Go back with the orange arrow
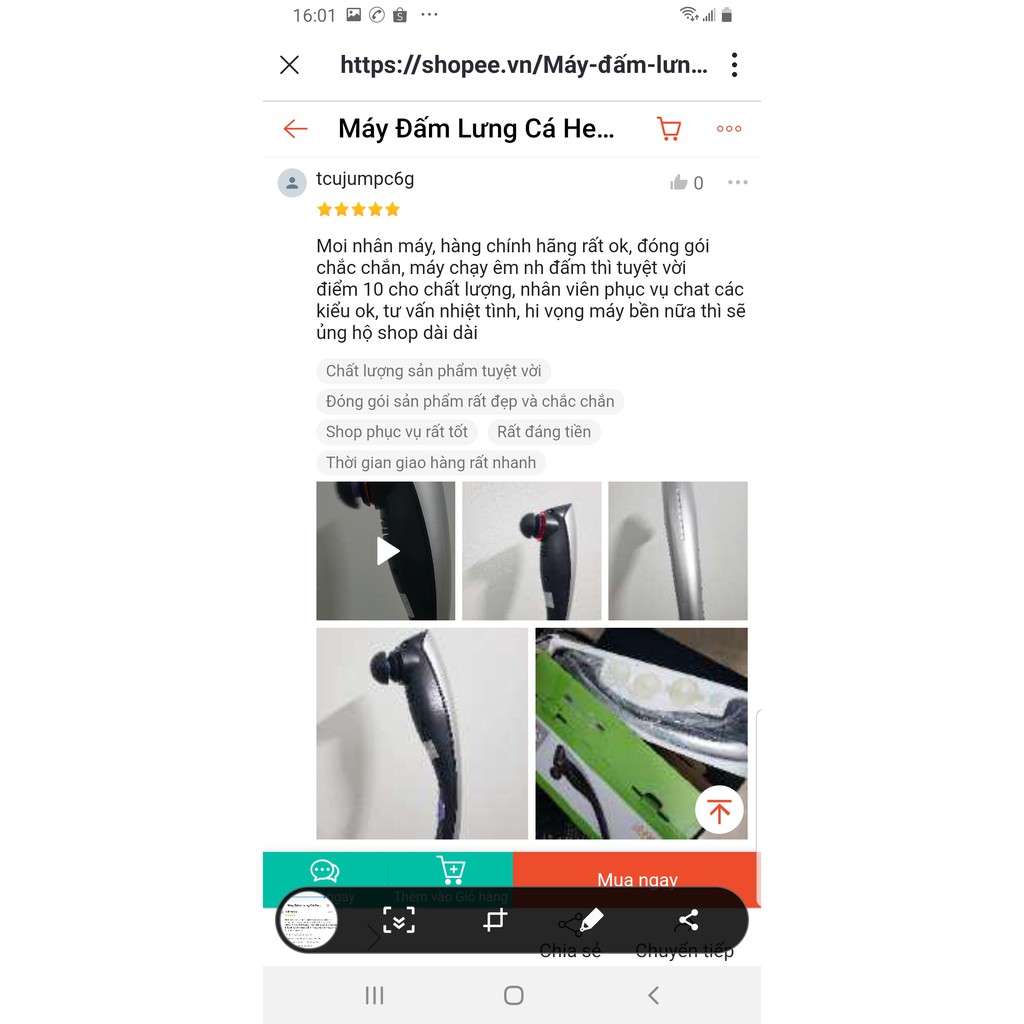The image size is (1024, 1024). point(295,128)
